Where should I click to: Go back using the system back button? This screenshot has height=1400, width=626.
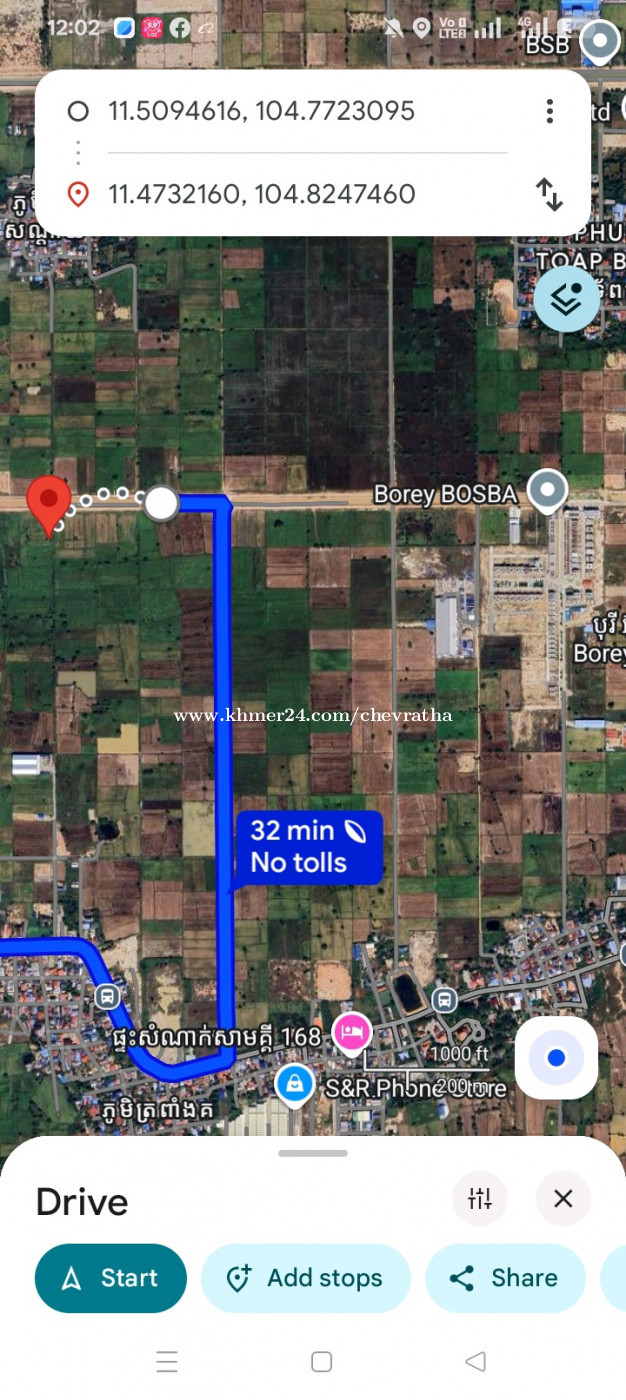pyautogui.click(x=476, y=1361)
